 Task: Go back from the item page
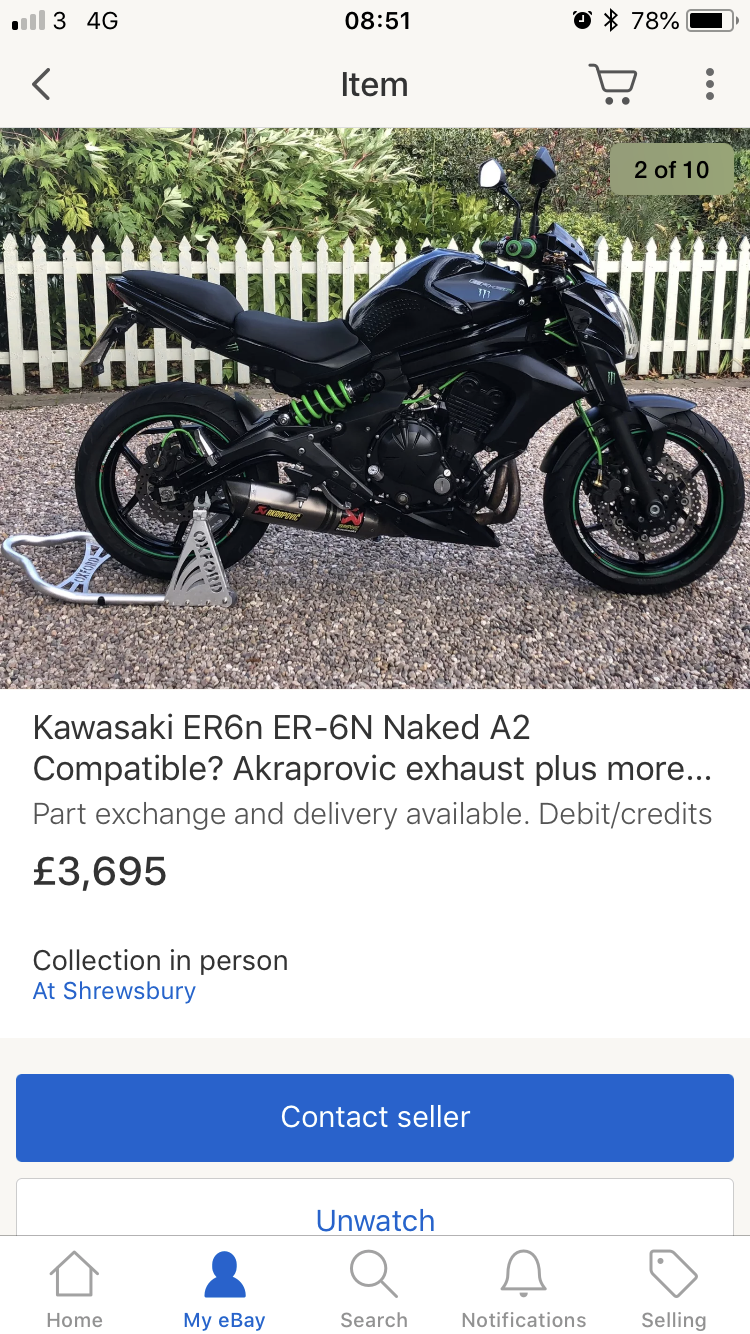coord(41,85)
